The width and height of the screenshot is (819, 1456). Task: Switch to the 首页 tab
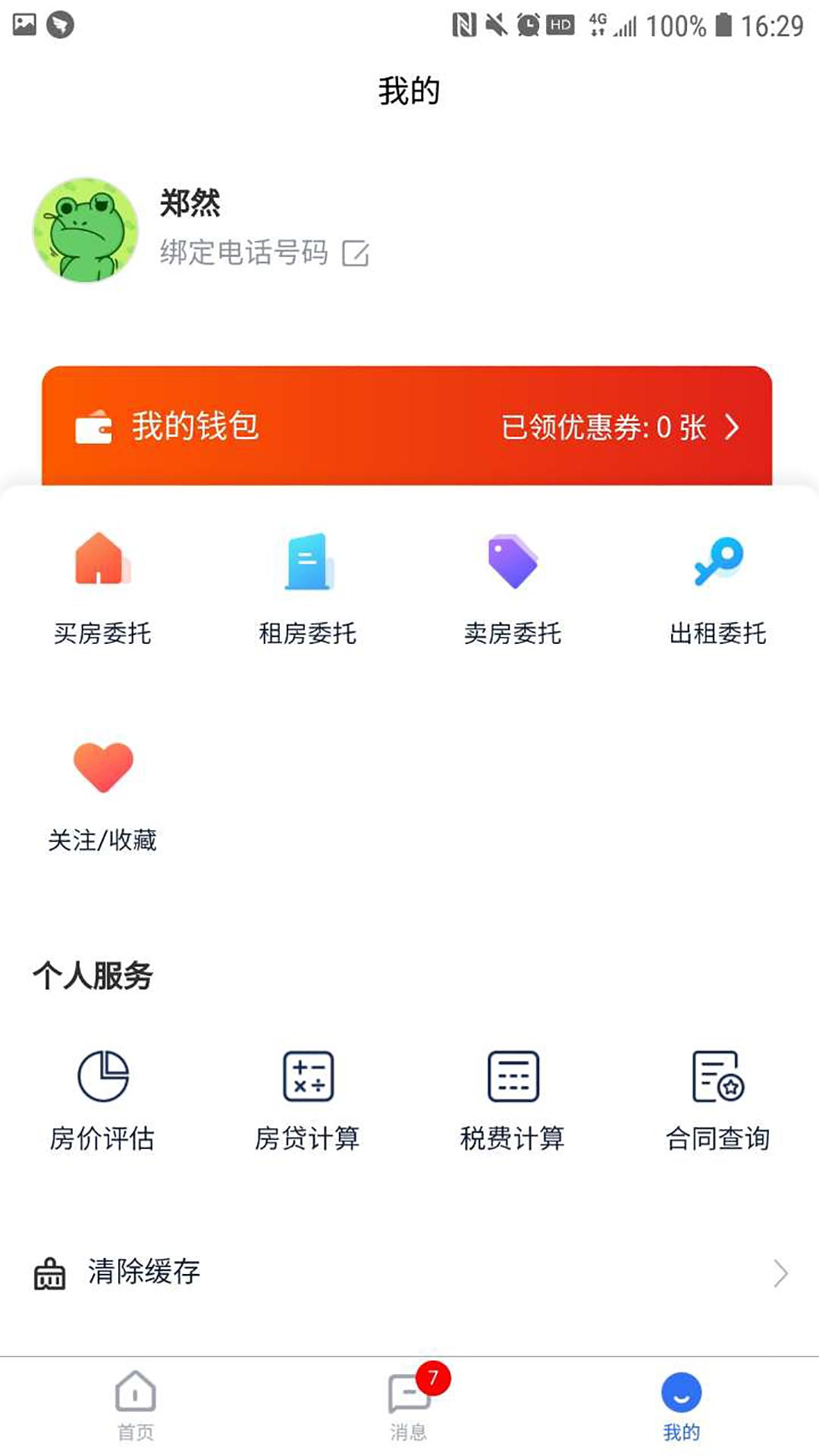click(136, 1405)
